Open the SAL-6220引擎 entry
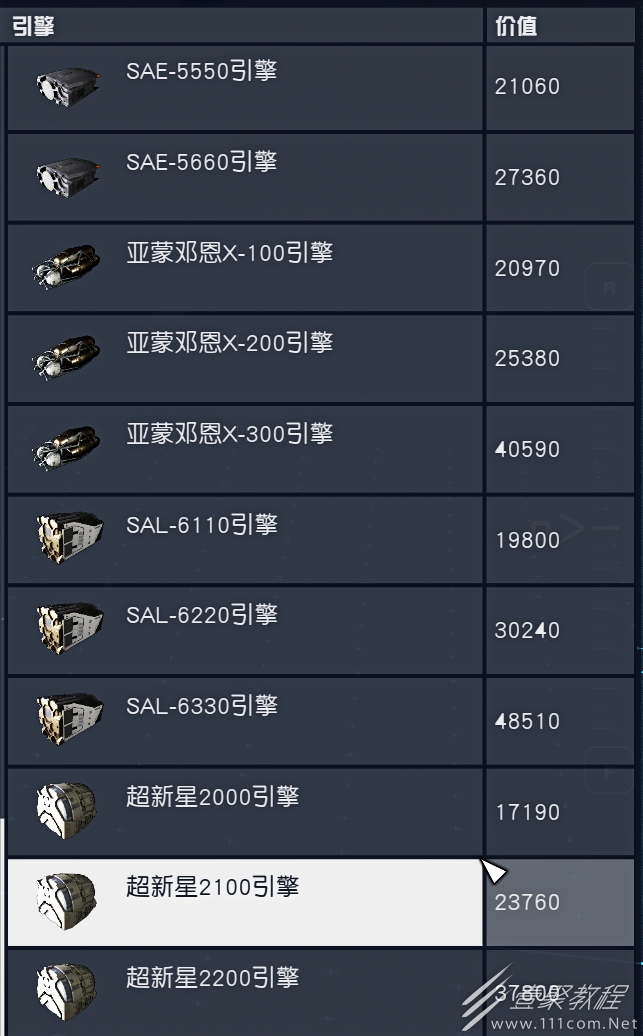The width and height of the screenshot is (643, 1036). click(245, 630)
